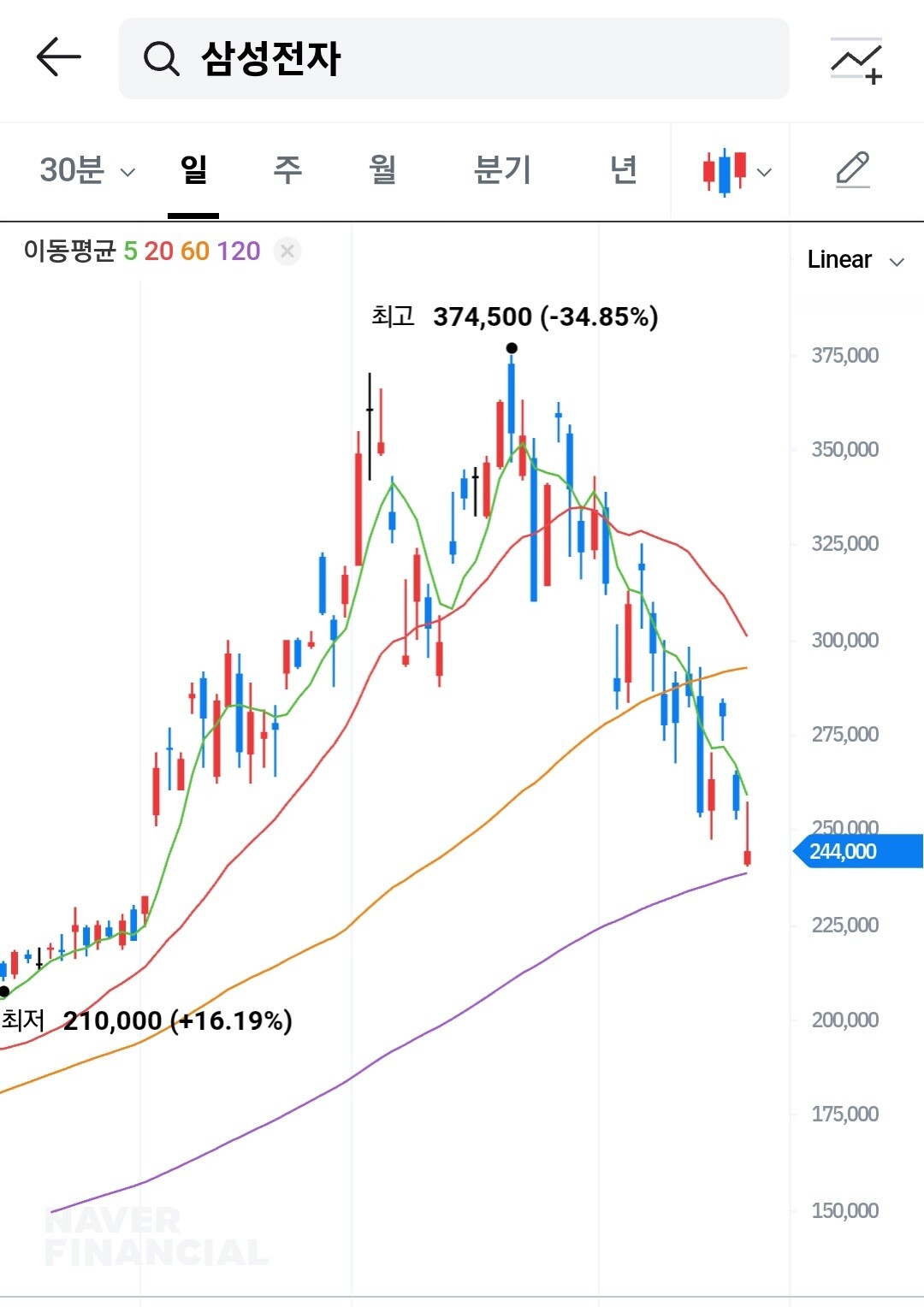
Task: Expand the 30분 interval dropdown
Action: point(87,170)
